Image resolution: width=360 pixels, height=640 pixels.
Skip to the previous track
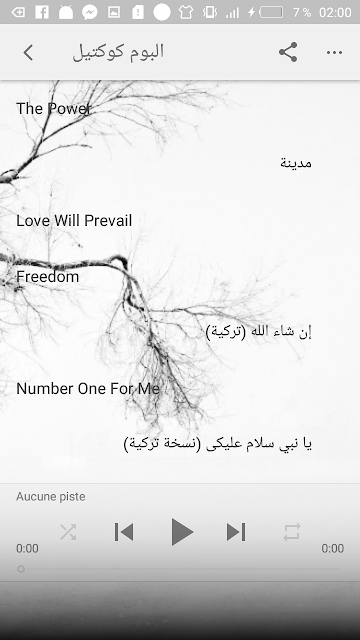pos(124,532)
